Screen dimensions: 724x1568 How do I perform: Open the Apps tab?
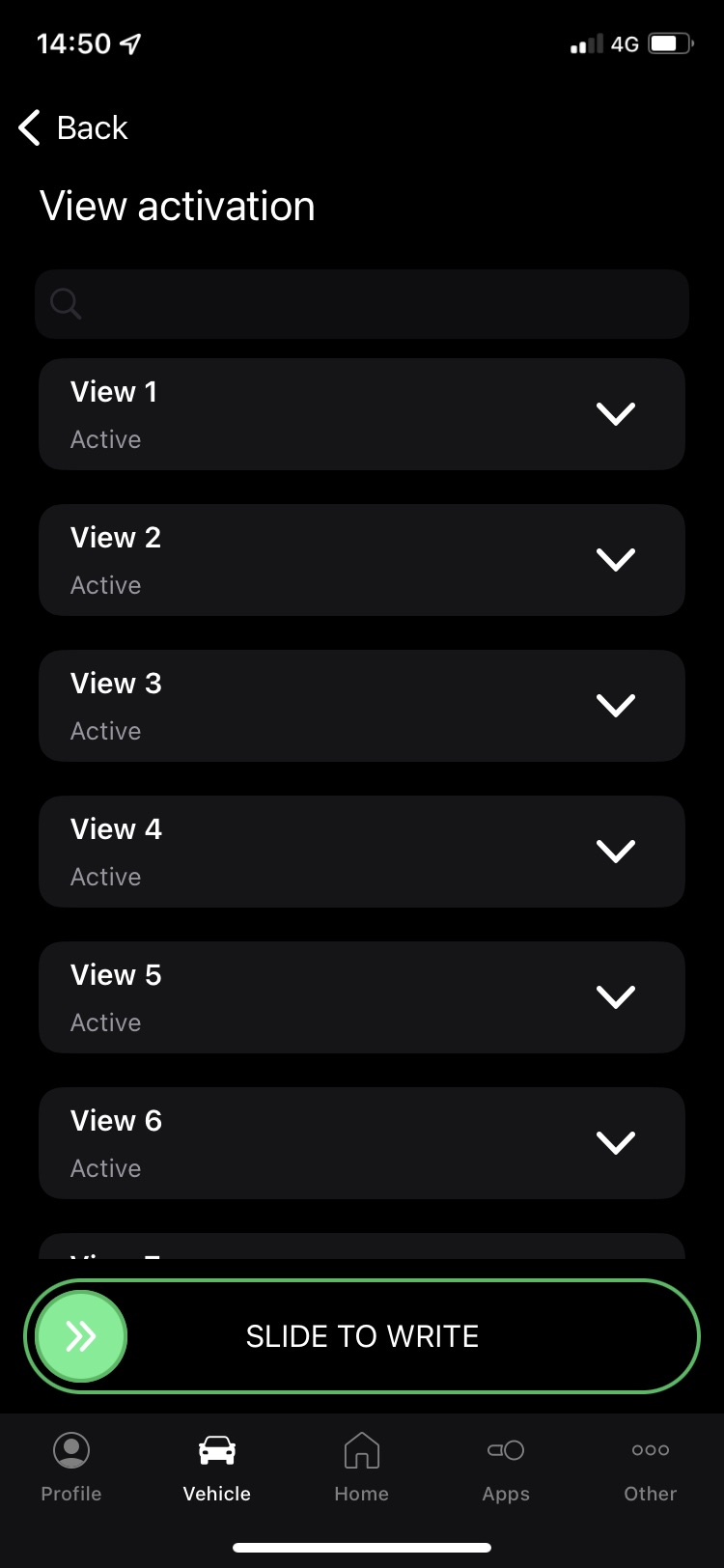point(506,1468)
